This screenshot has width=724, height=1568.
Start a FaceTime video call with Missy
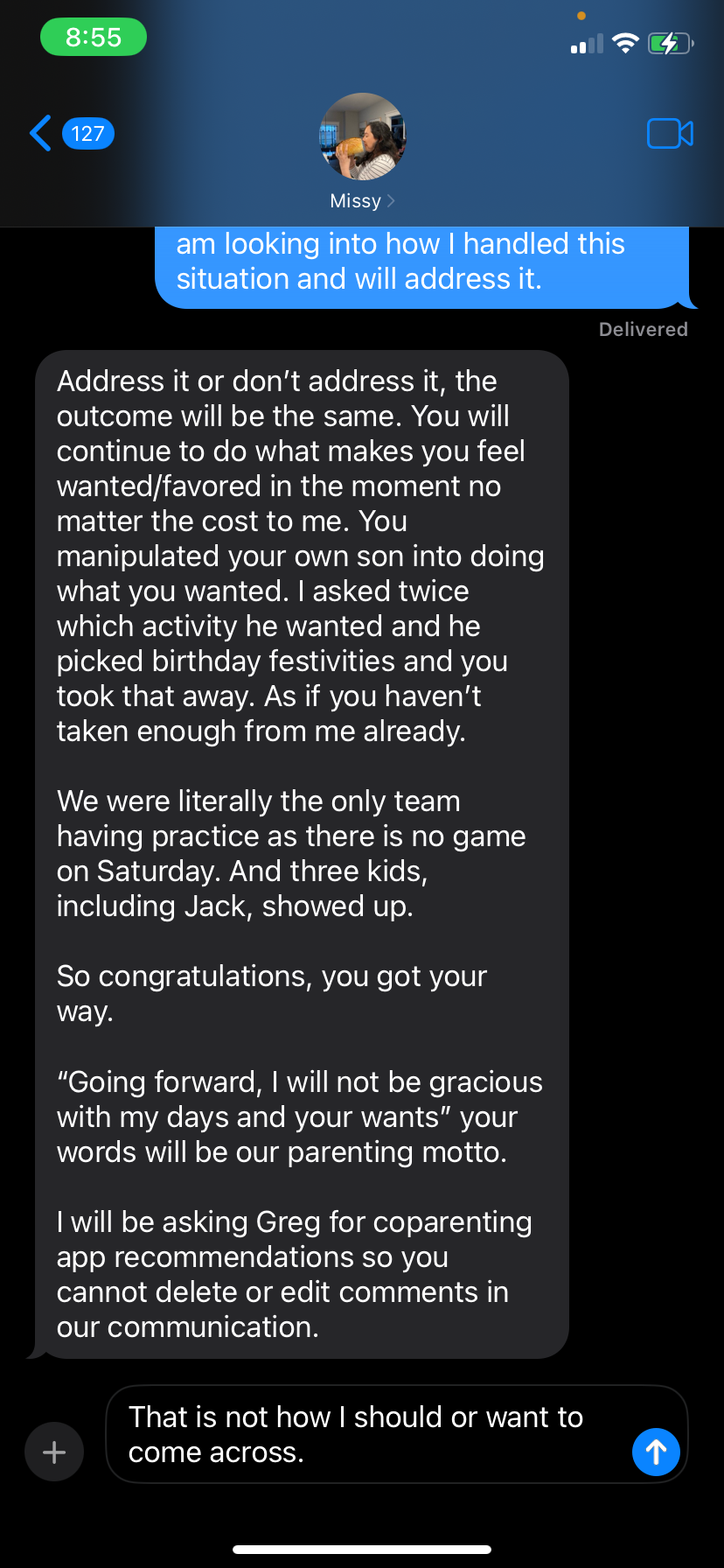(x=670, y=134)
